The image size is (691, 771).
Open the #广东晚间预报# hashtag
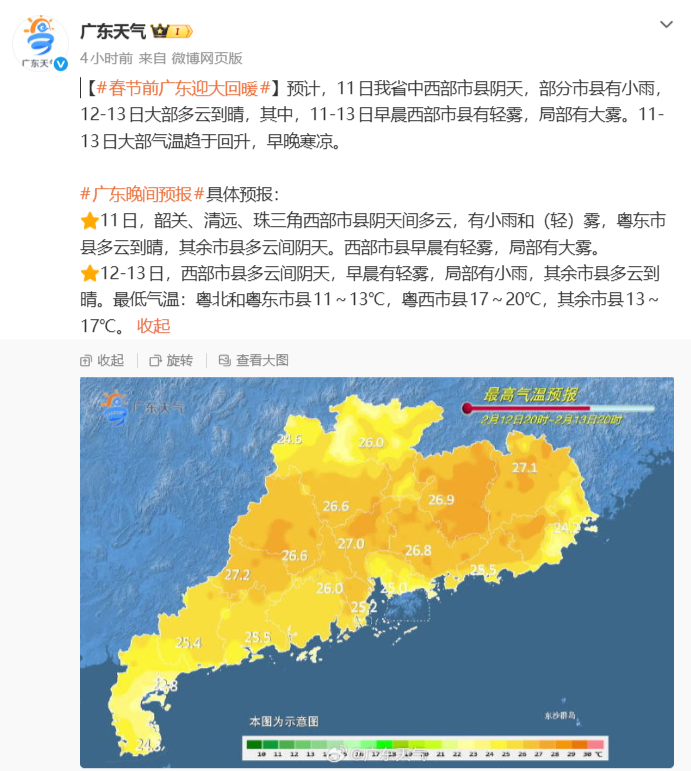(142, 193)
